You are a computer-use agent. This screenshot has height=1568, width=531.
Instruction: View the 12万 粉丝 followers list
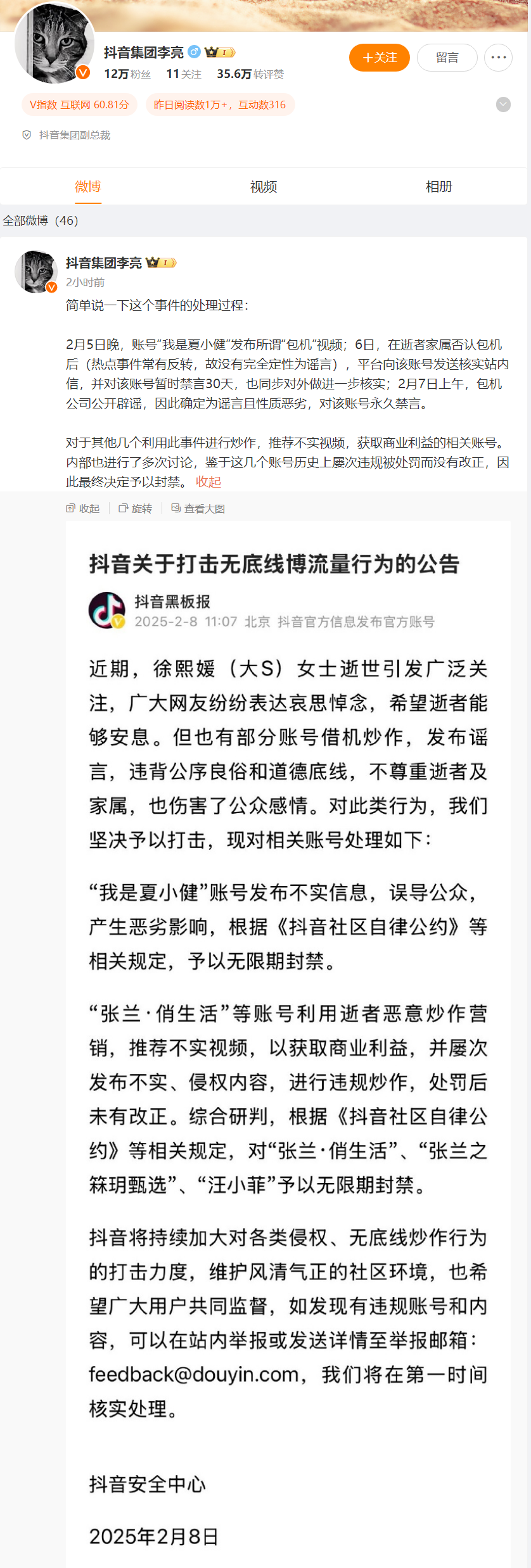127,74
